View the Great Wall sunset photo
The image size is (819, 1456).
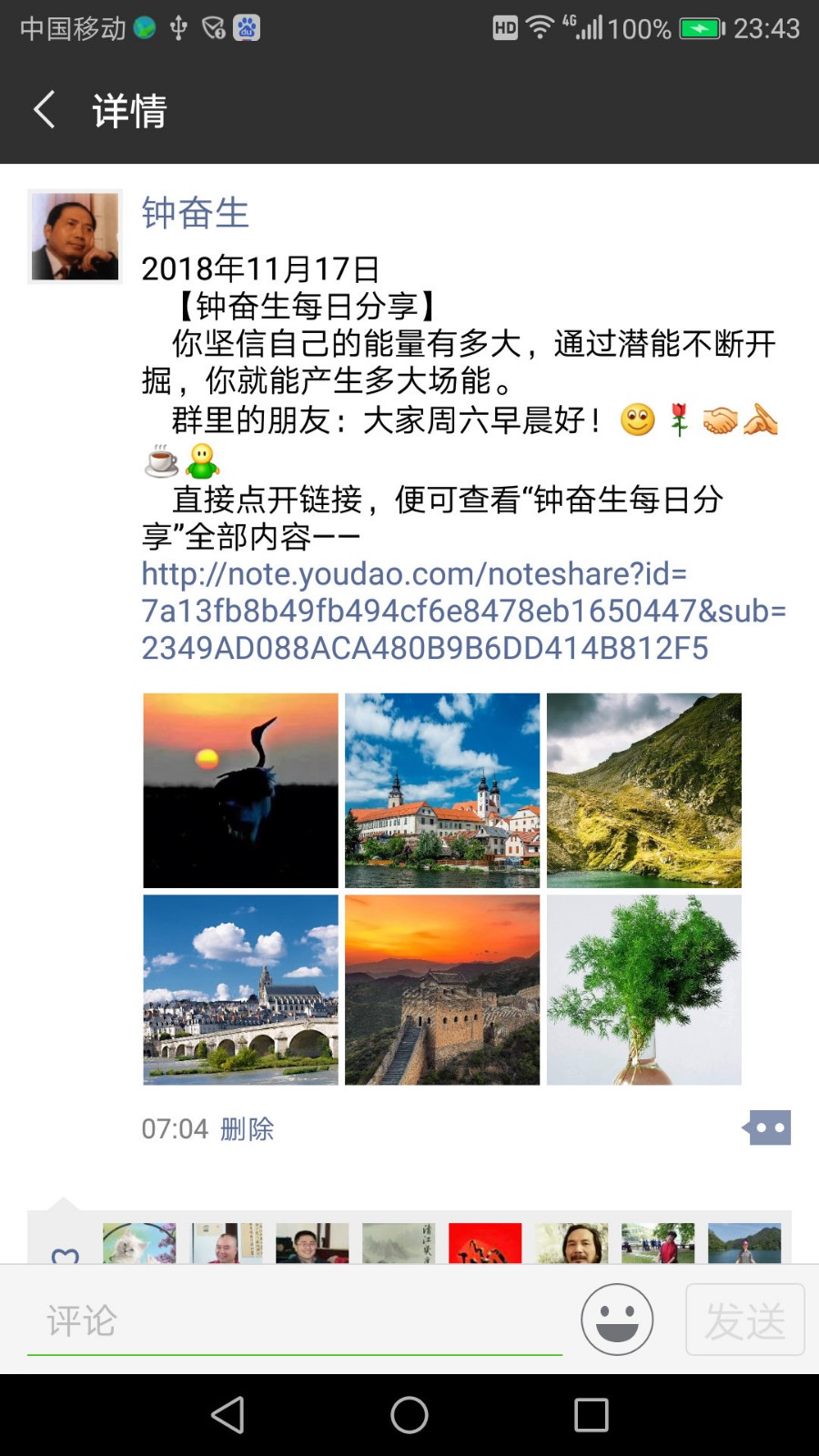pos(442,990)
